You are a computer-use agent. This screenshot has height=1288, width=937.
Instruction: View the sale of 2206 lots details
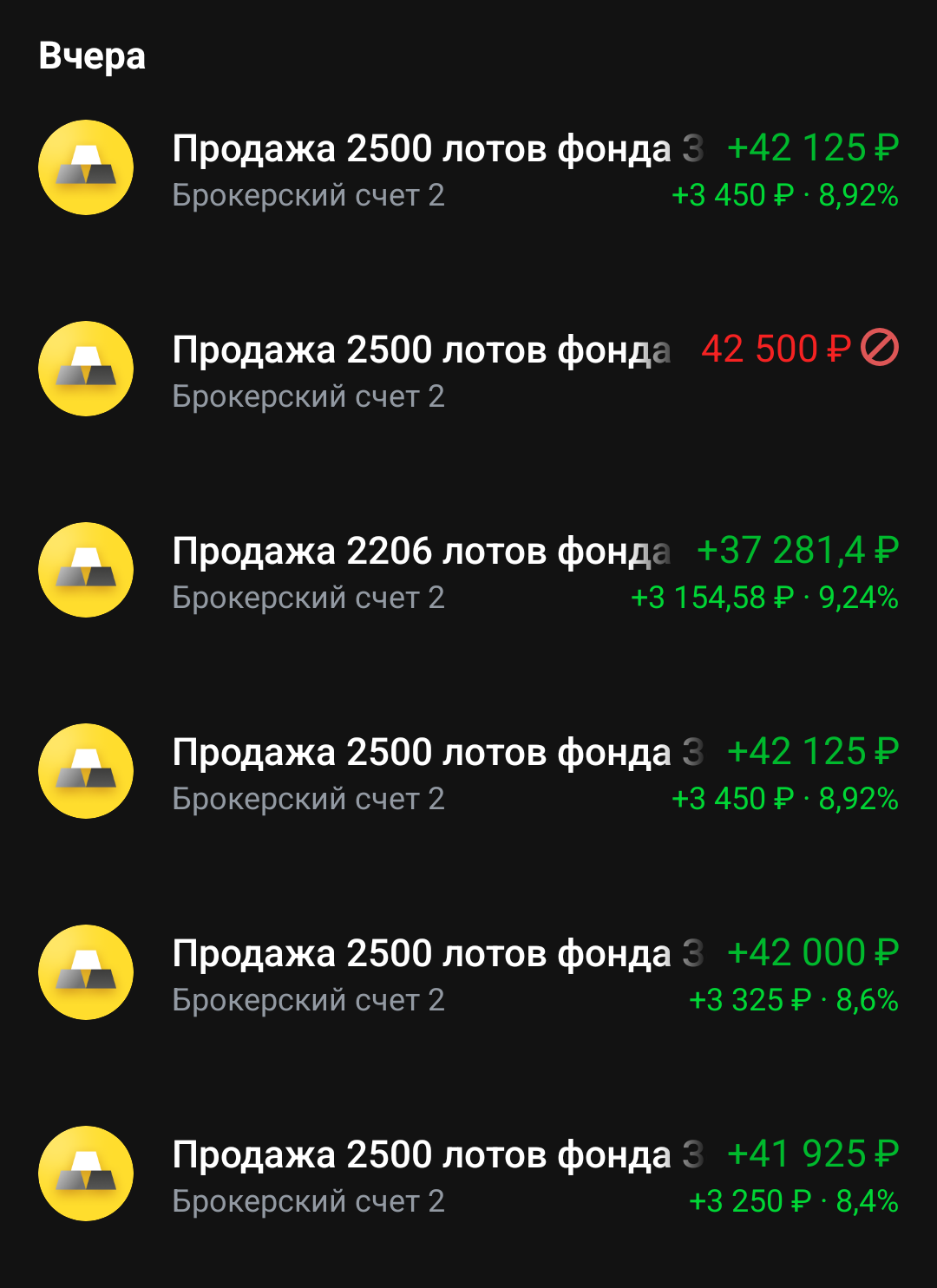[468, 571]
